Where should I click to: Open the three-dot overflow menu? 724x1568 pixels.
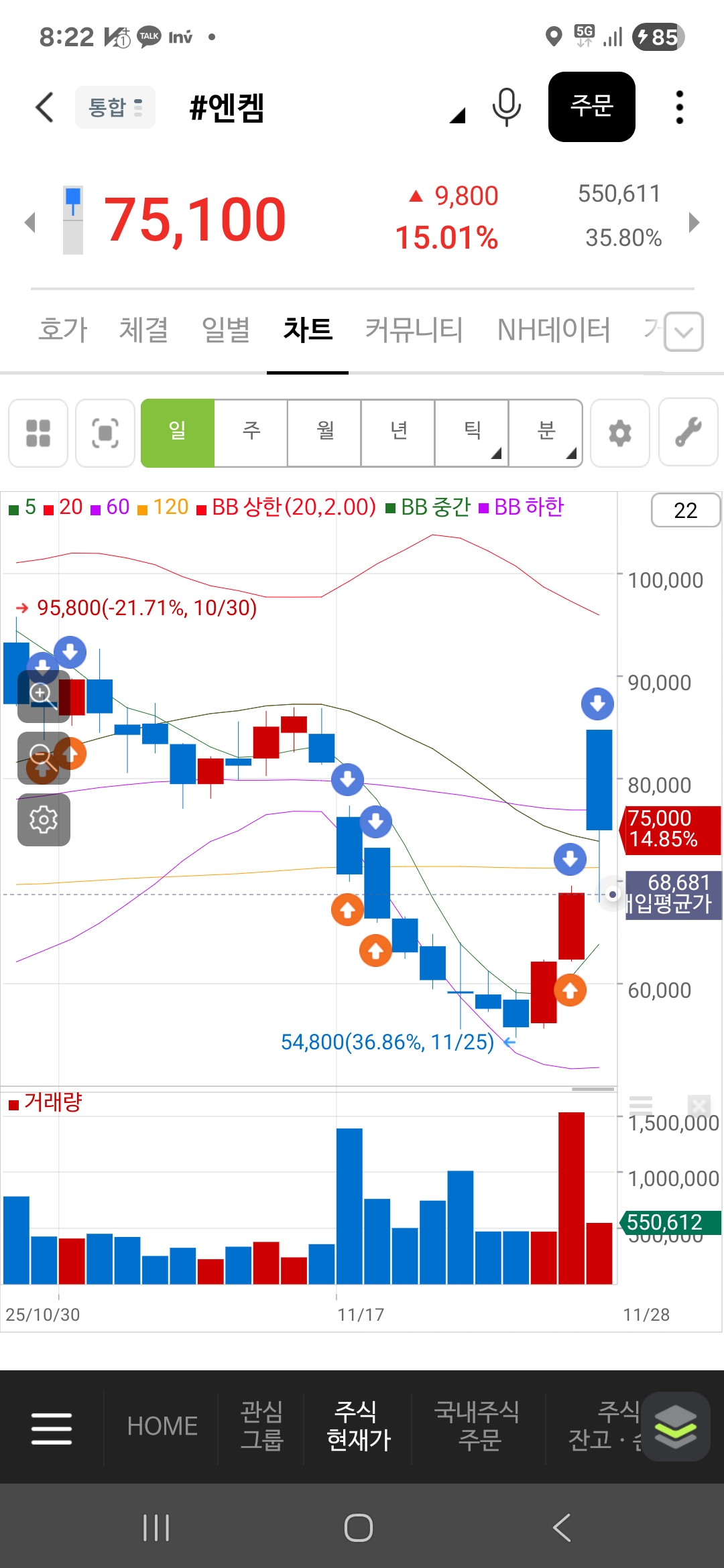tap(679, 107)
